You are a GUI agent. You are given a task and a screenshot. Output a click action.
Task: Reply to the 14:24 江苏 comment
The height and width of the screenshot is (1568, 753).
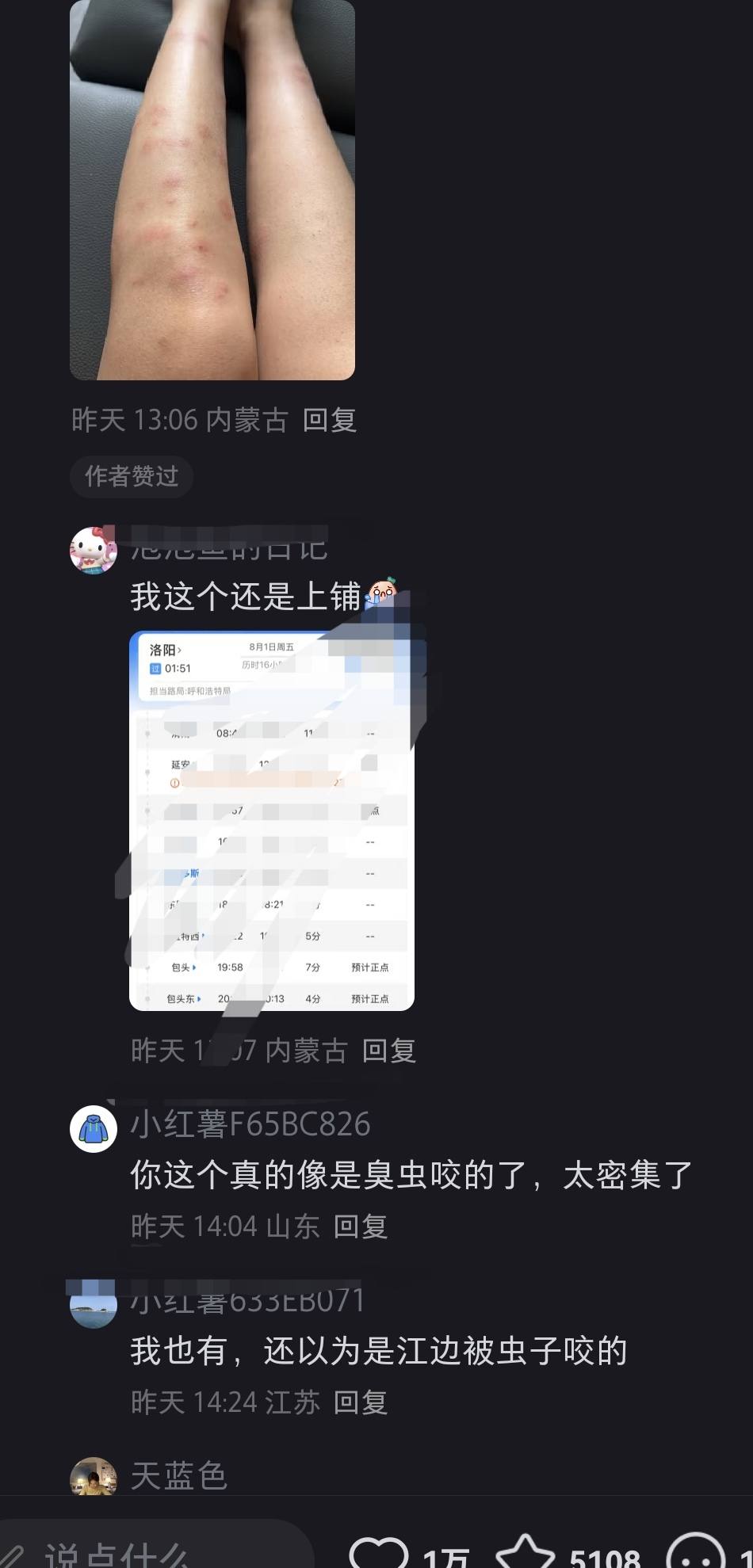tap(361, 1402)
